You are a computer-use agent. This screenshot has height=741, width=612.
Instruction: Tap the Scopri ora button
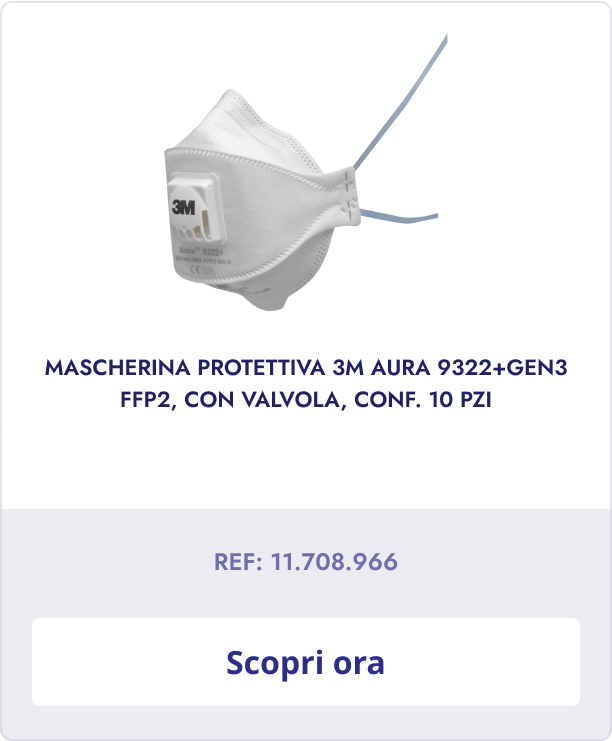coord(306,662)
